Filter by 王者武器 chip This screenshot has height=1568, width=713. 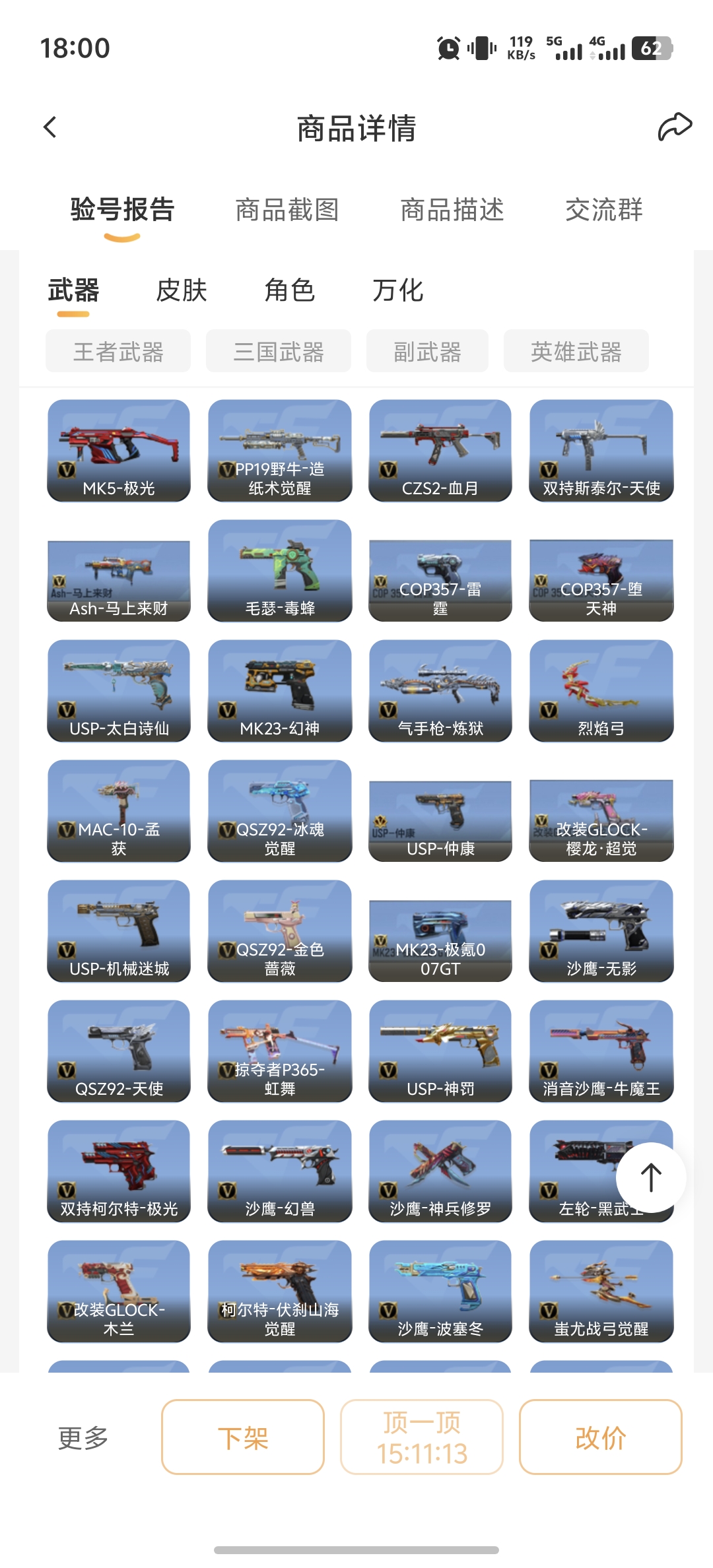(x=118, y=352)
